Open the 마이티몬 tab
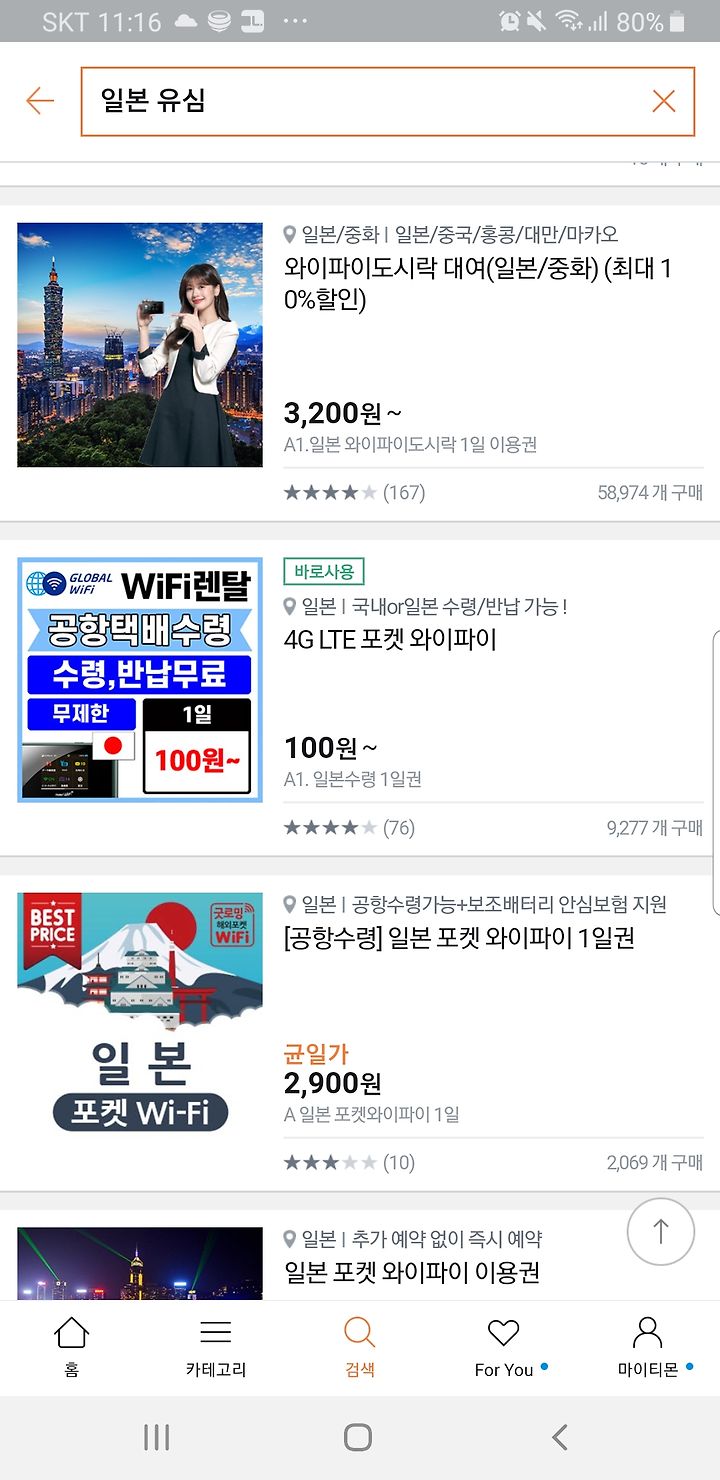Viewport: 720px width, 1480px height. pyautogui.click(x=650, y=1348)
